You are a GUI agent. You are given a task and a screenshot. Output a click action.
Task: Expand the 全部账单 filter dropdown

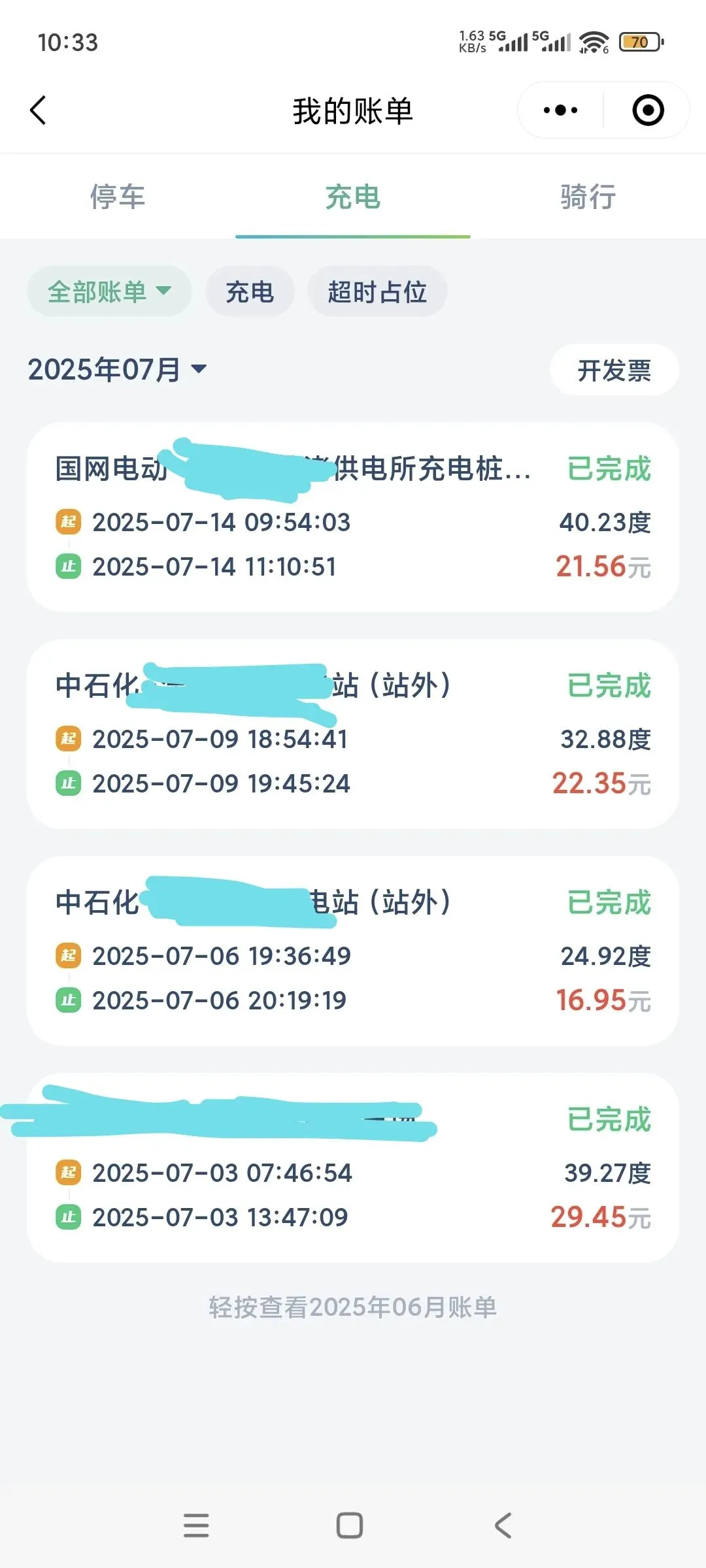(109, 291)
